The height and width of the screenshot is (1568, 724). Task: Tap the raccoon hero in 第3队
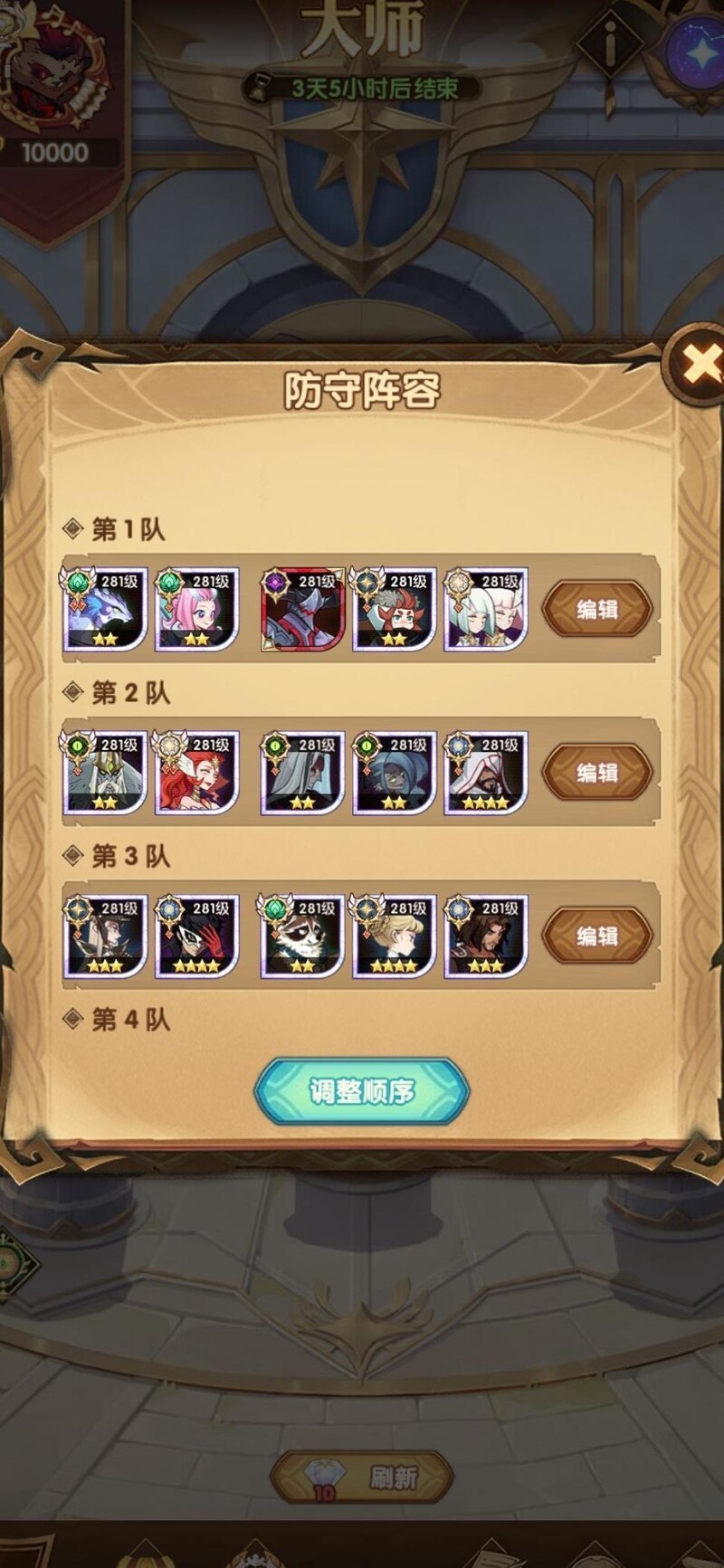point(303,936)
